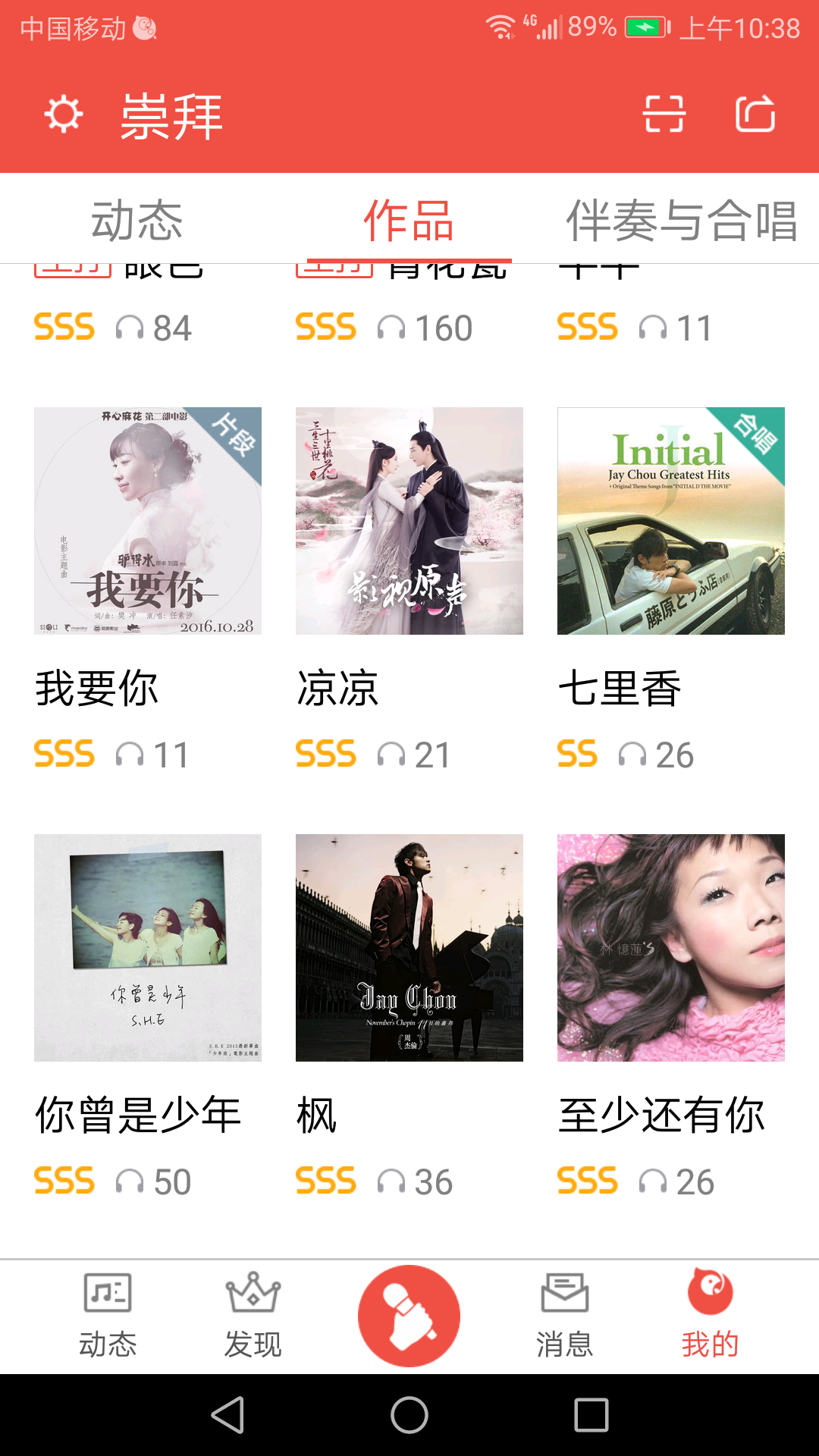Image resolution: width=819 pixels, height=1456 pixels.
Task: Open the settings gear icon
Action: 64,115
